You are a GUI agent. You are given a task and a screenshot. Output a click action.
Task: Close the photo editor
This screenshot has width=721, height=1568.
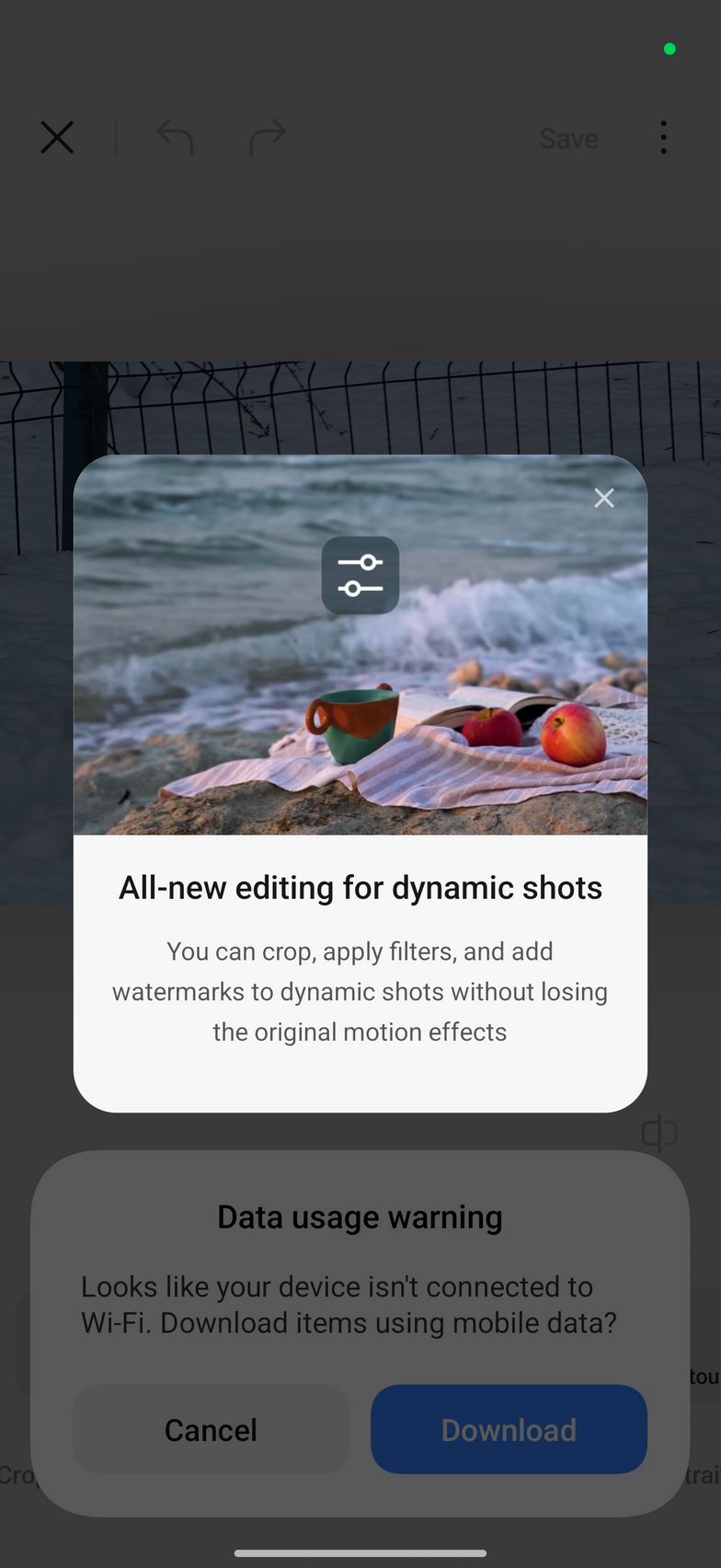(x=57, y=138)
